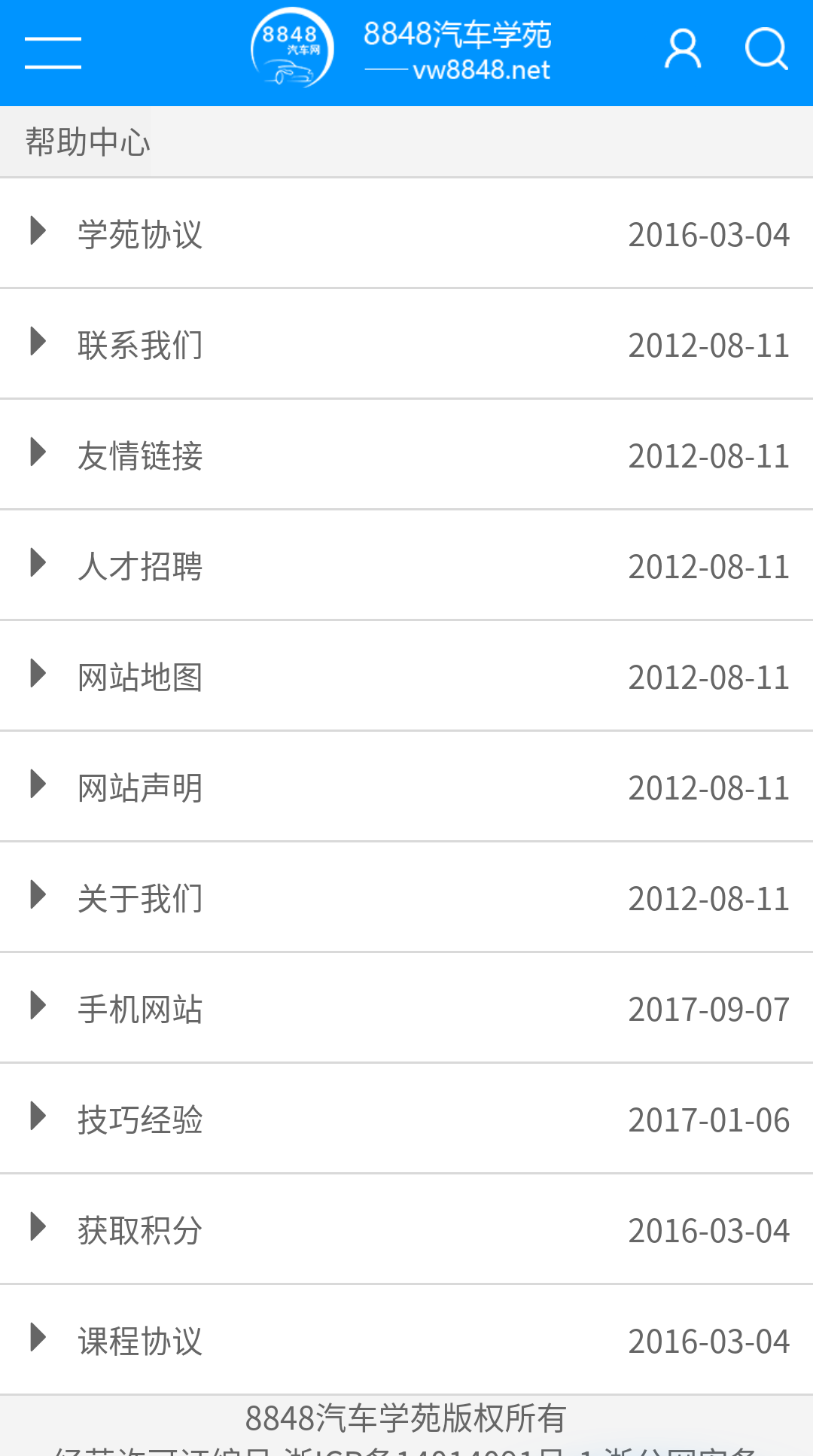The height and width of the screenshot is (1456, 813).
Task: Open the user account icon
Action: (x=683, y=50)
